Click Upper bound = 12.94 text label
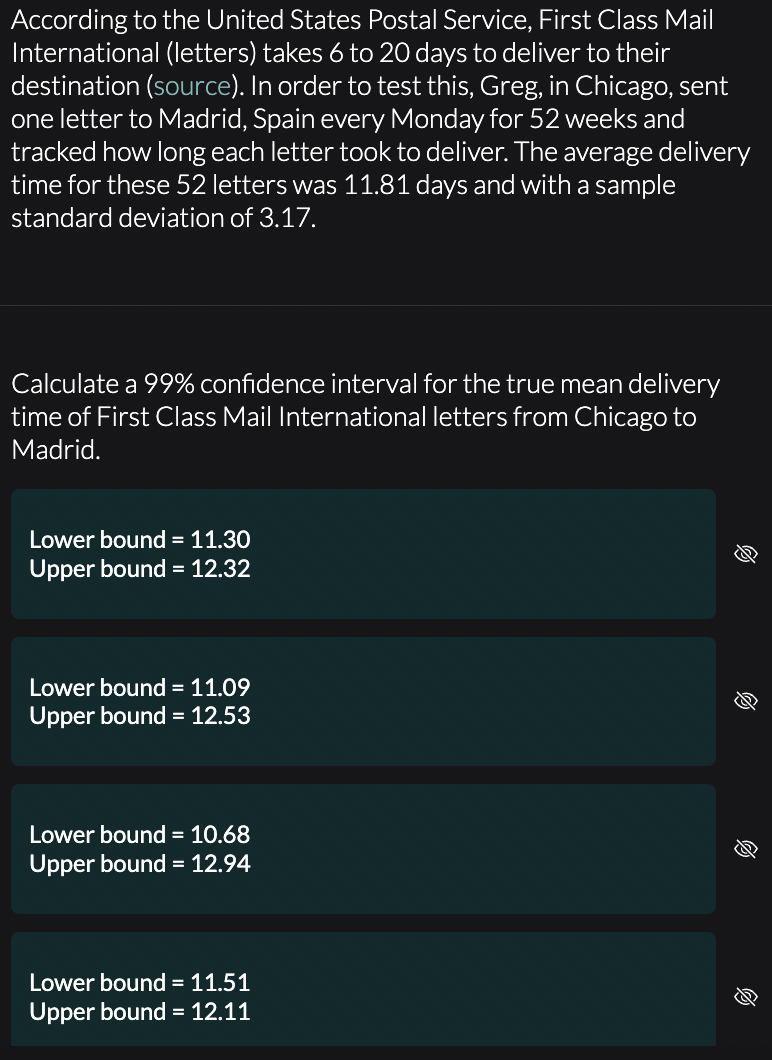This screenshot has height=1060, width=772. tap(140, 863)
